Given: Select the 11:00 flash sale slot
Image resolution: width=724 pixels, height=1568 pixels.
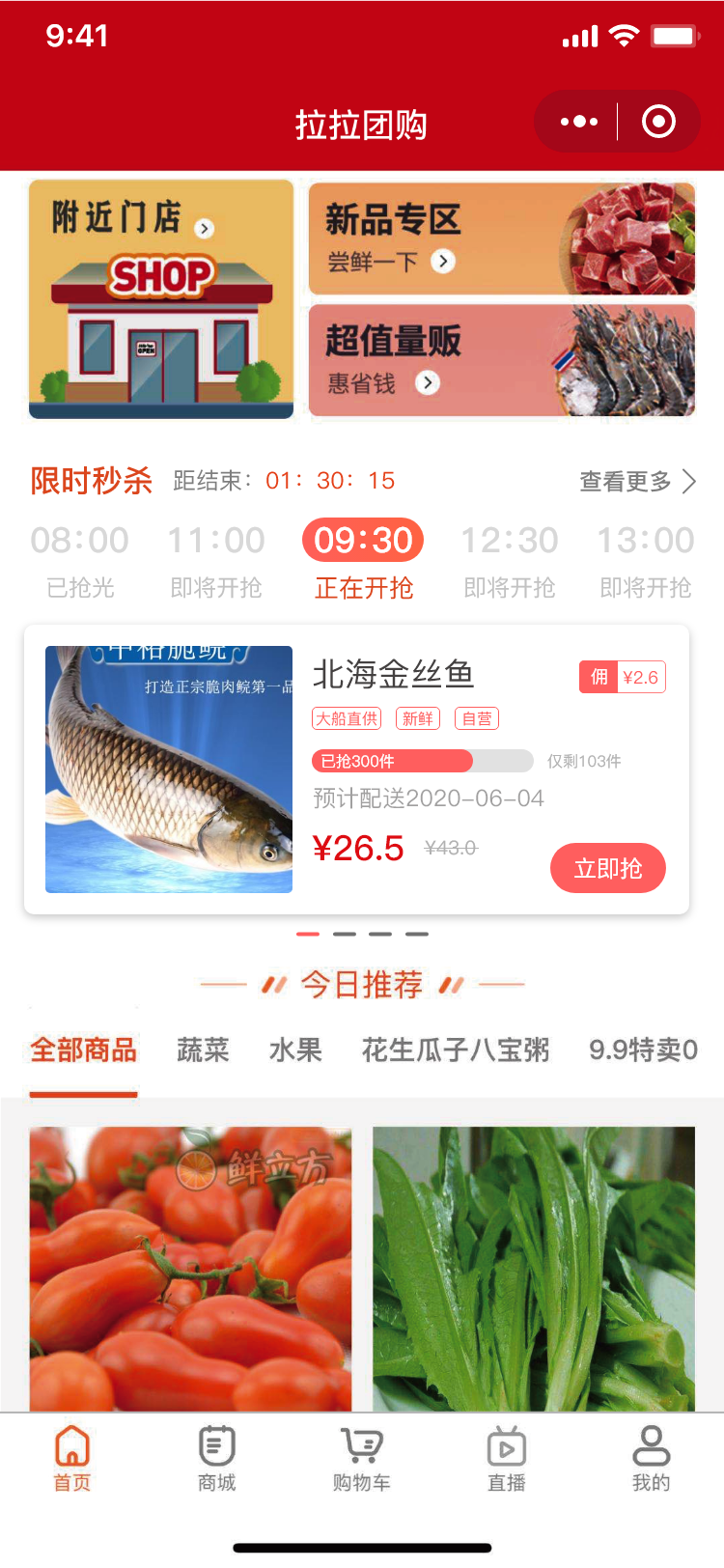Looking at the screenshot, I should click(216, 558).
